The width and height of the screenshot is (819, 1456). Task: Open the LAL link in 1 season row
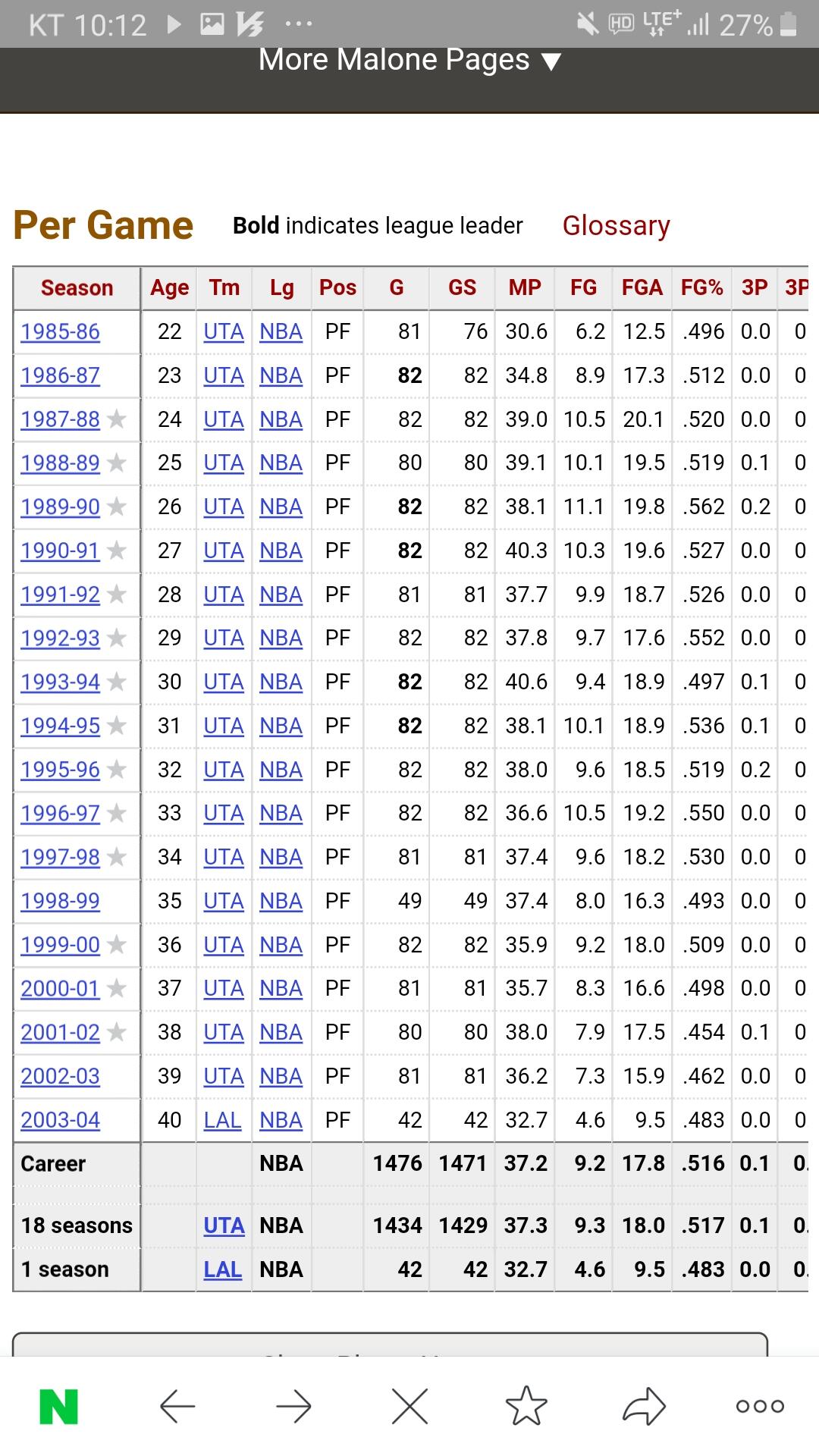[222, 1269]
